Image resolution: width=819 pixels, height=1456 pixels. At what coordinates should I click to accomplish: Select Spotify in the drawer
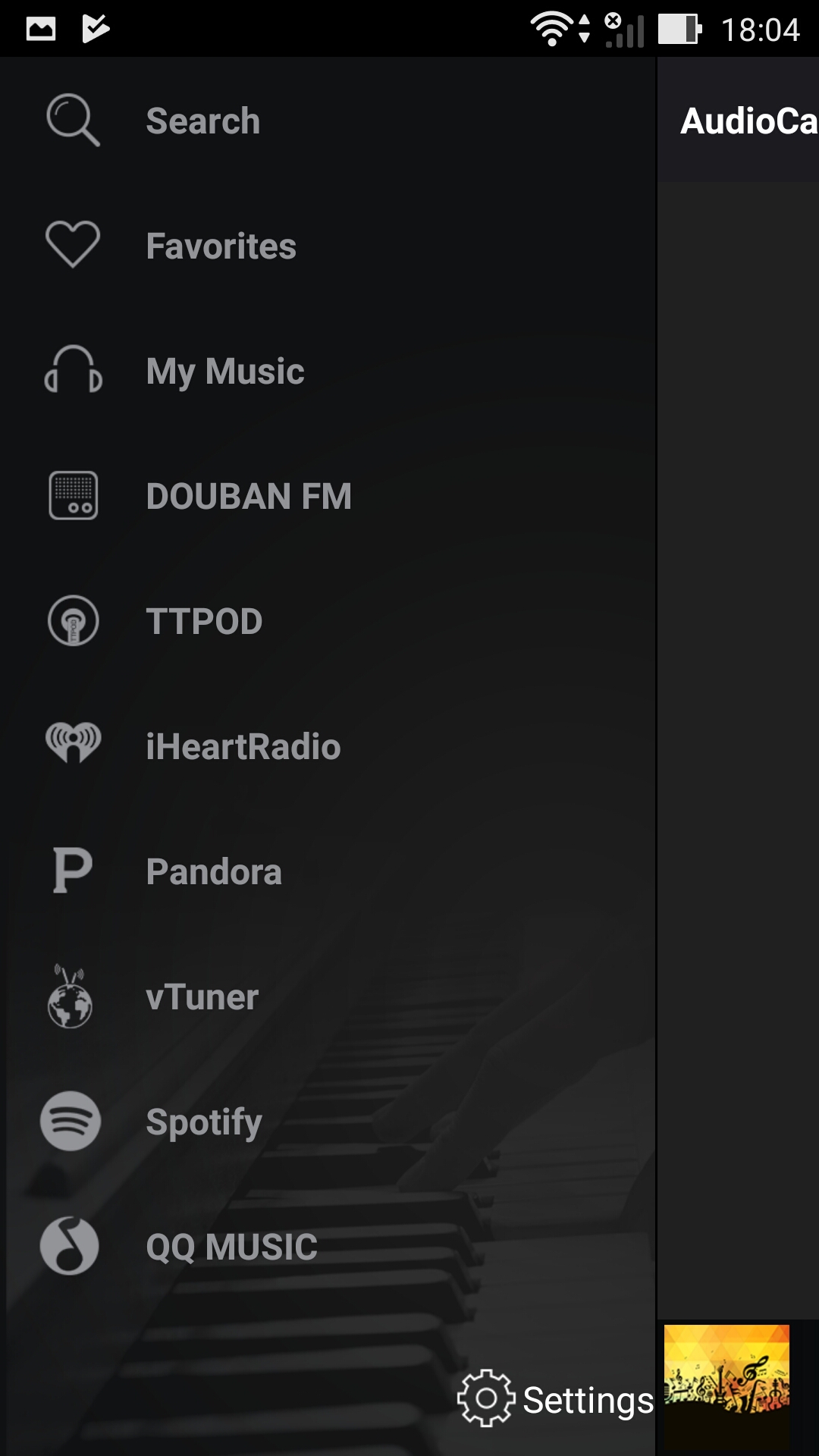(203, 1122)
